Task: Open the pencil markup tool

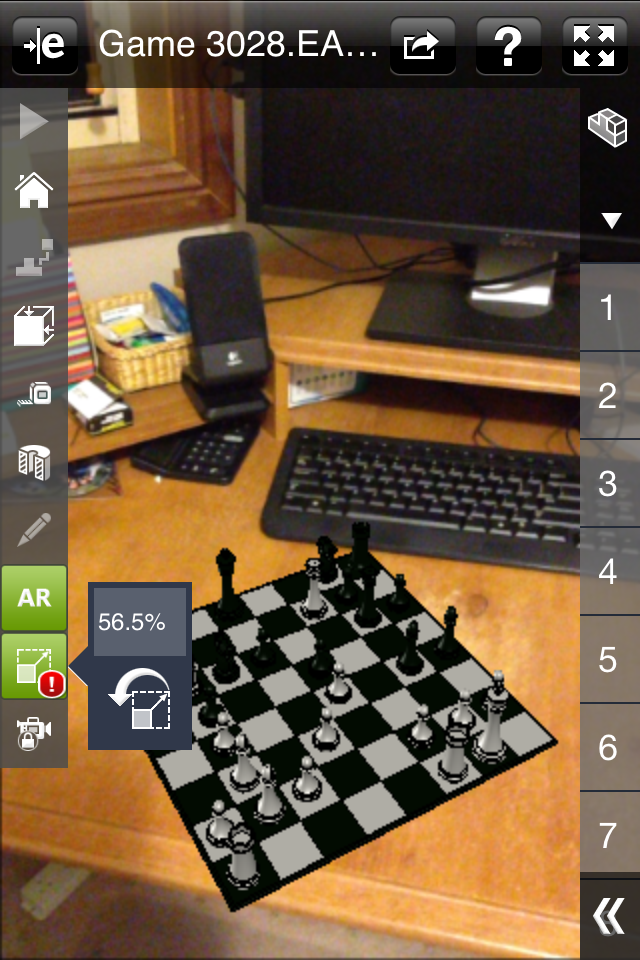Action: tap(34, 529)
